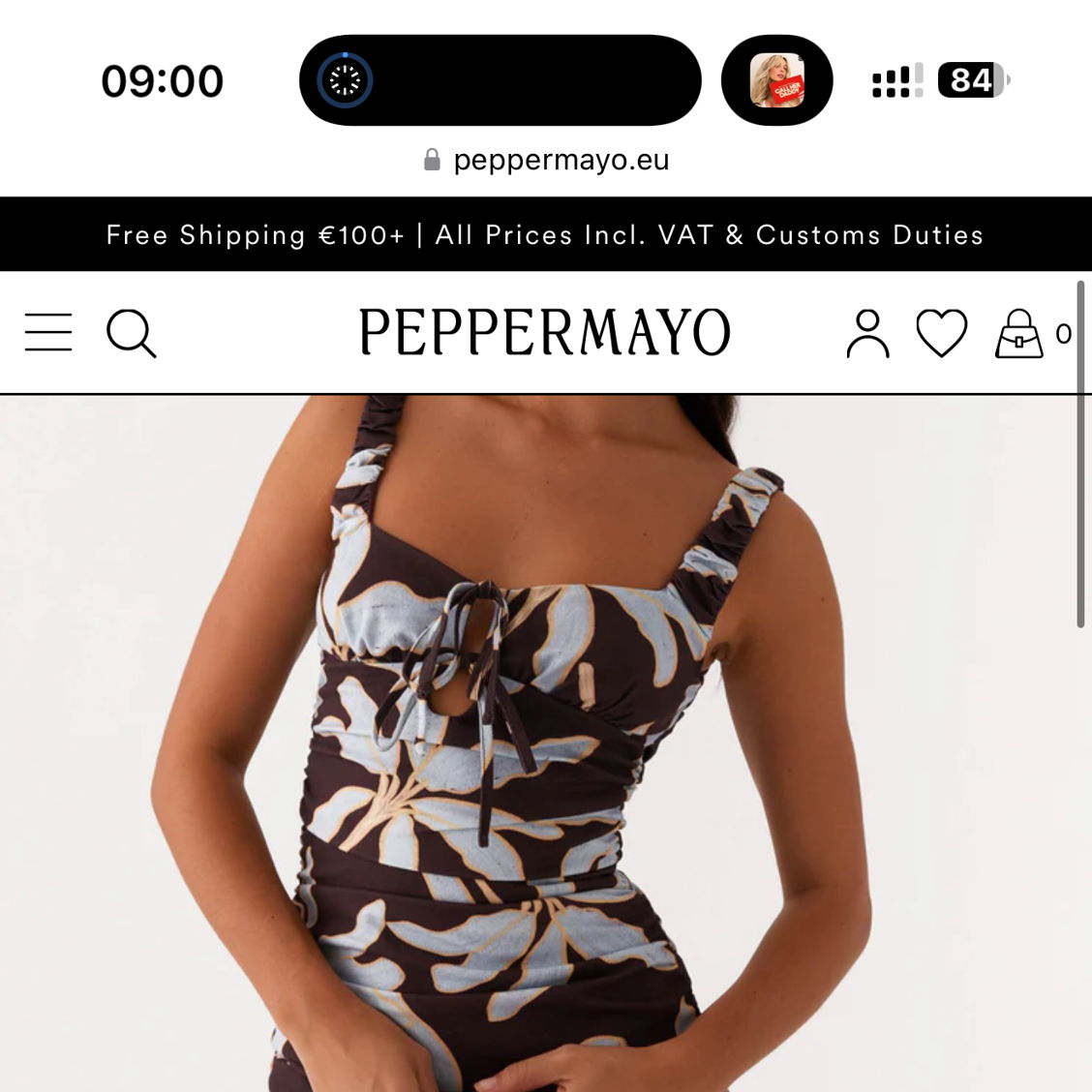Go to the Peppermayo homepage logo
This screenshot has width=1092, height=1092.
(545, 332)
